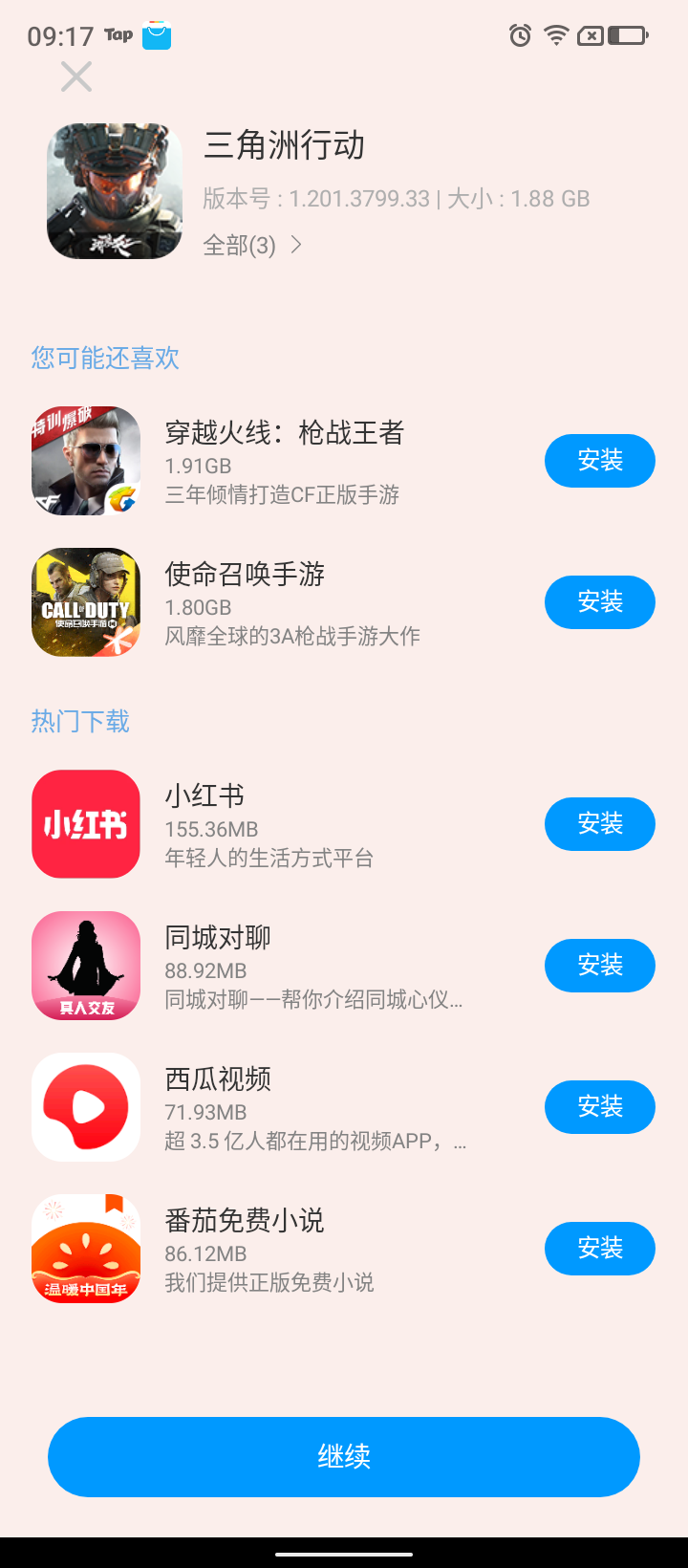Open the 同城对聊 listing
This screenshot has height=1568, width=688.
(x=287, y=966)
